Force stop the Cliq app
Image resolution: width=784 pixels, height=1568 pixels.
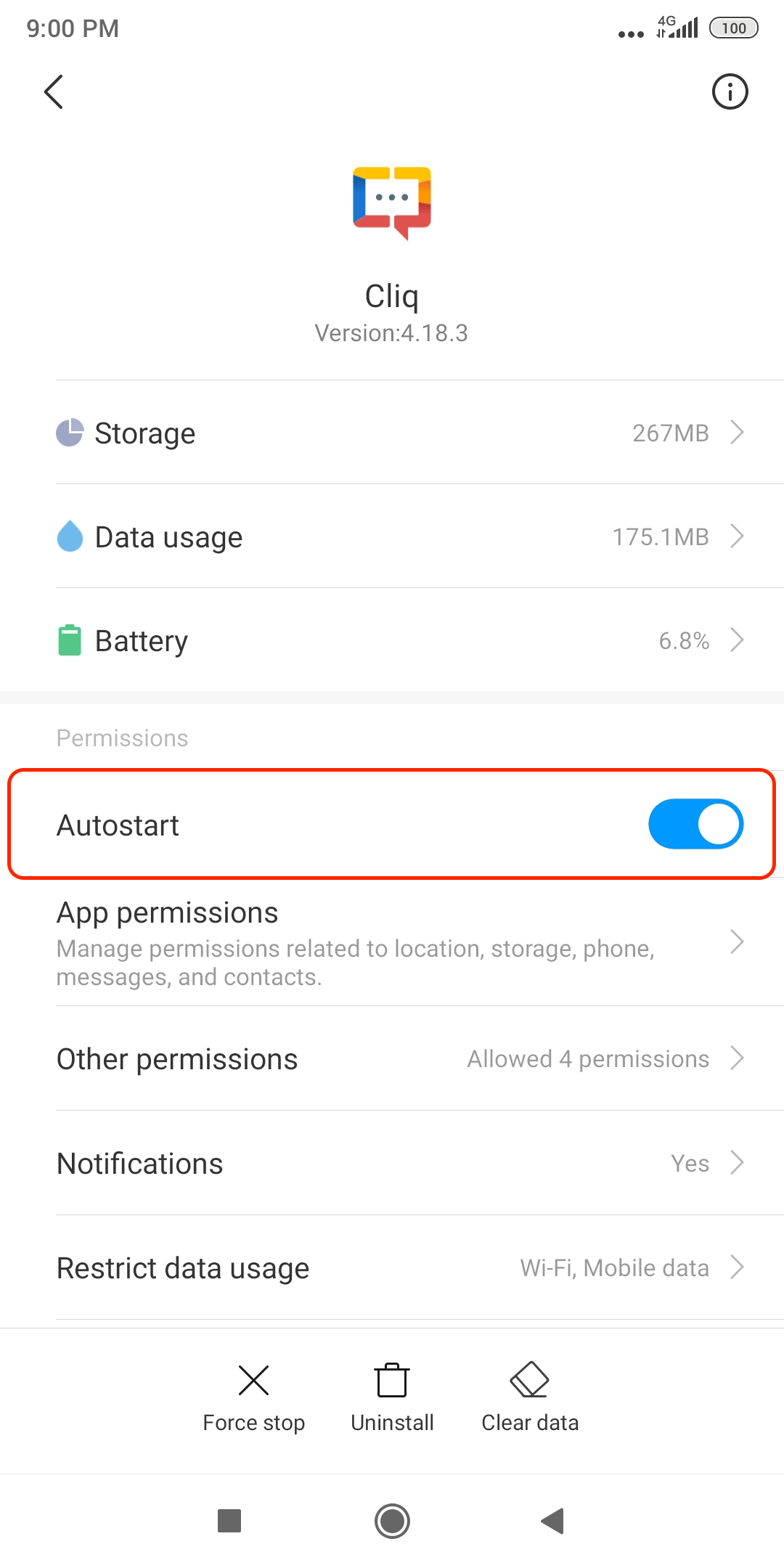point(253,1397)
